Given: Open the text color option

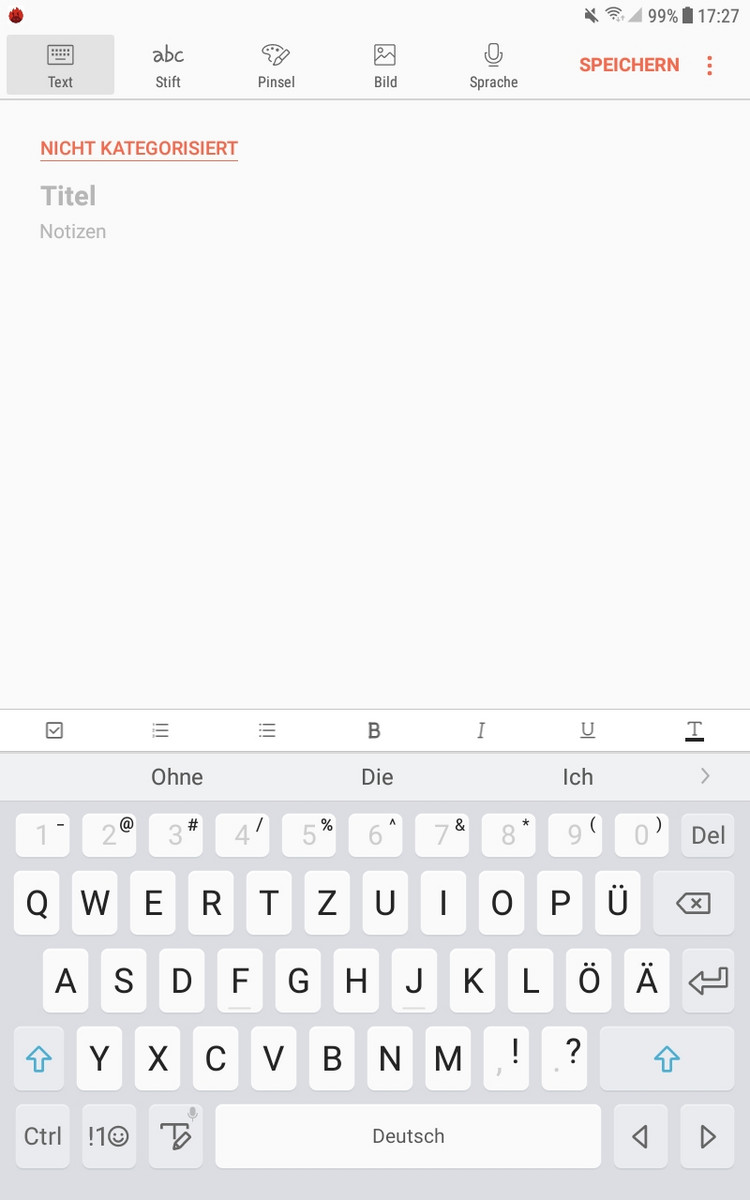Looking at the screenshot, I should pyautogui.click(x=694, y=731).
